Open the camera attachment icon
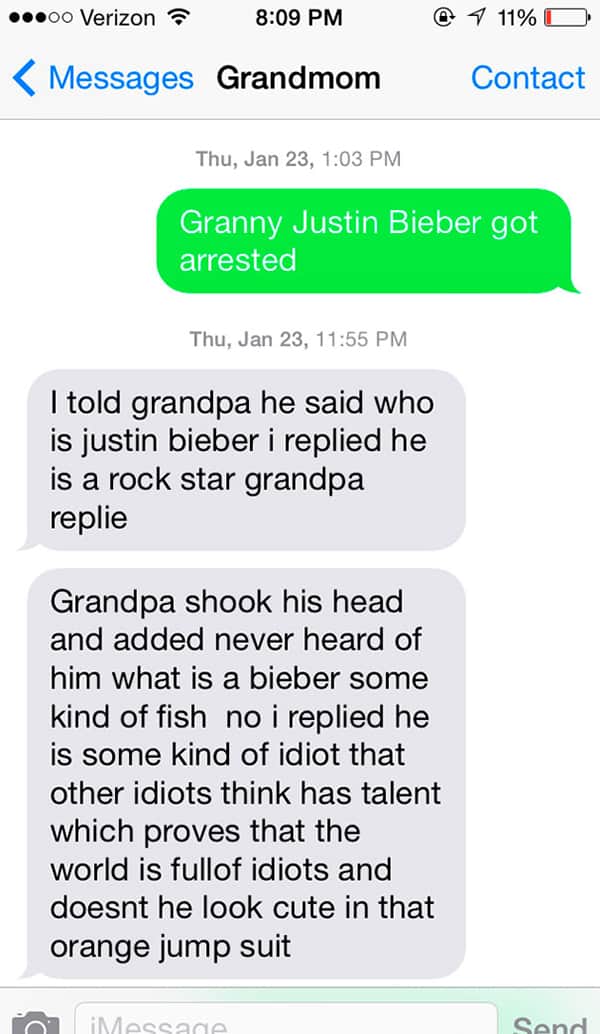 (38, 1023)
